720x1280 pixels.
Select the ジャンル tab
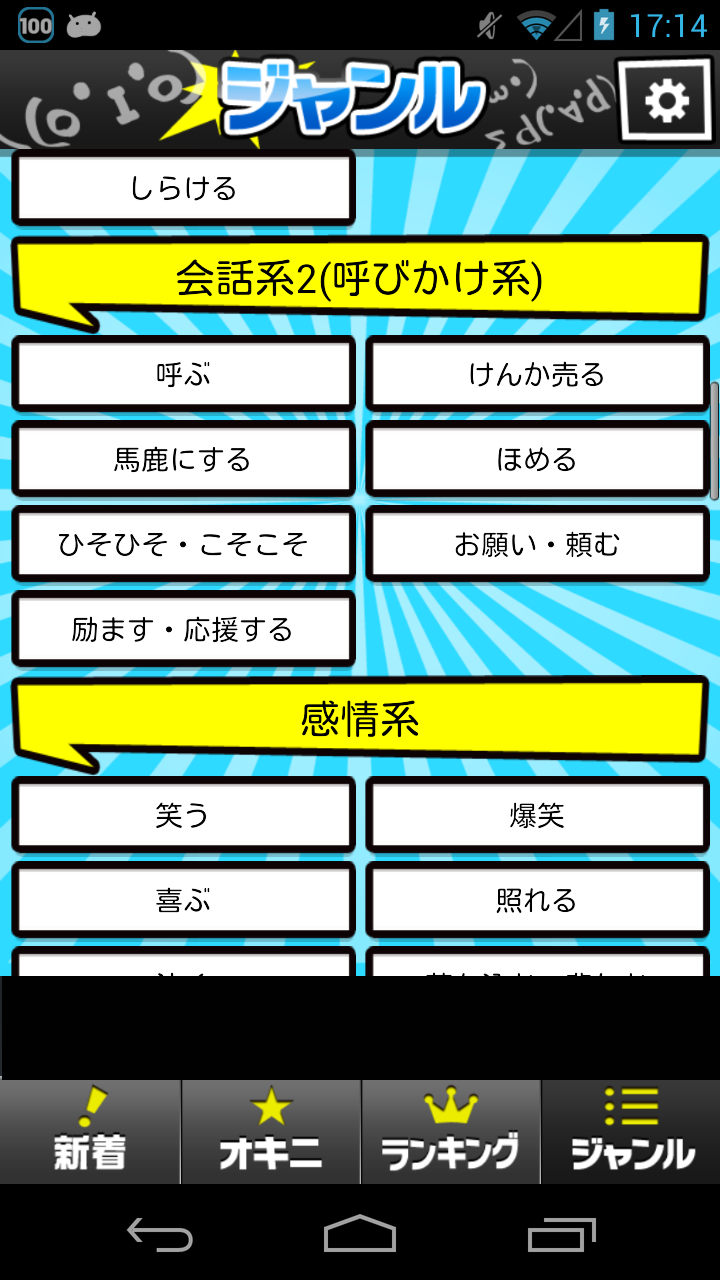tap(631, 1132)
